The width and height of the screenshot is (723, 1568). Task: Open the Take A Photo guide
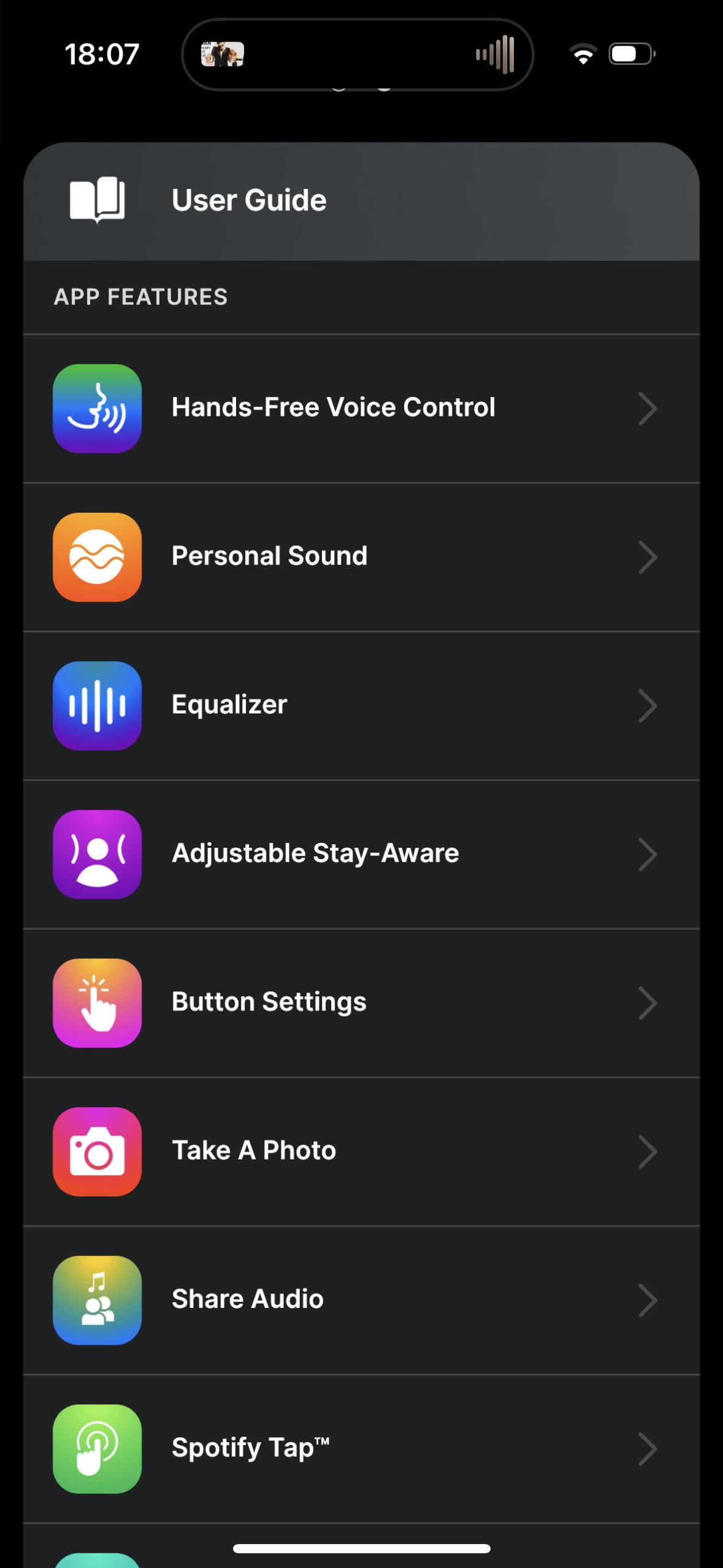click(x=361, y=1151)
